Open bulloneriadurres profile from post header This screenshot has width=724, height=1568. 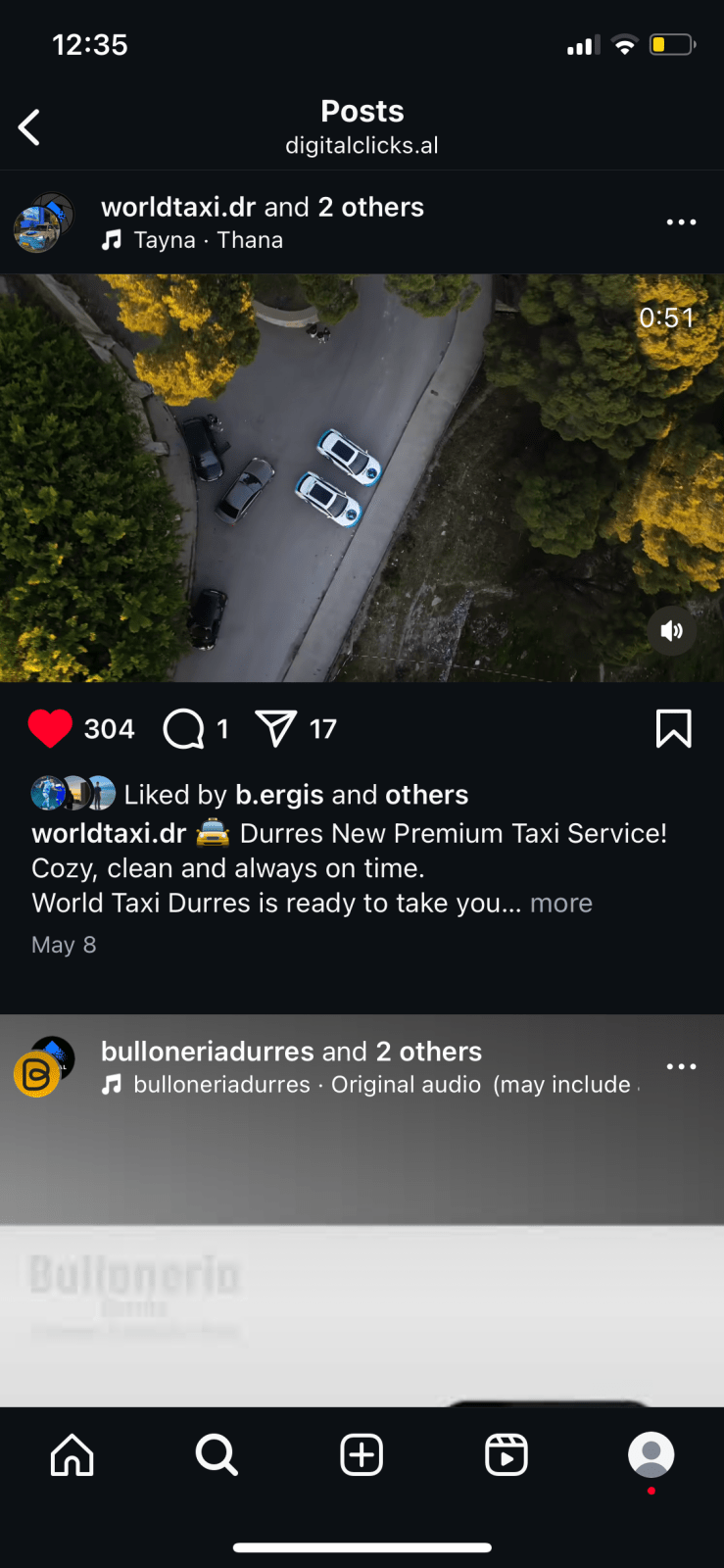click(x=207, y=1052)
